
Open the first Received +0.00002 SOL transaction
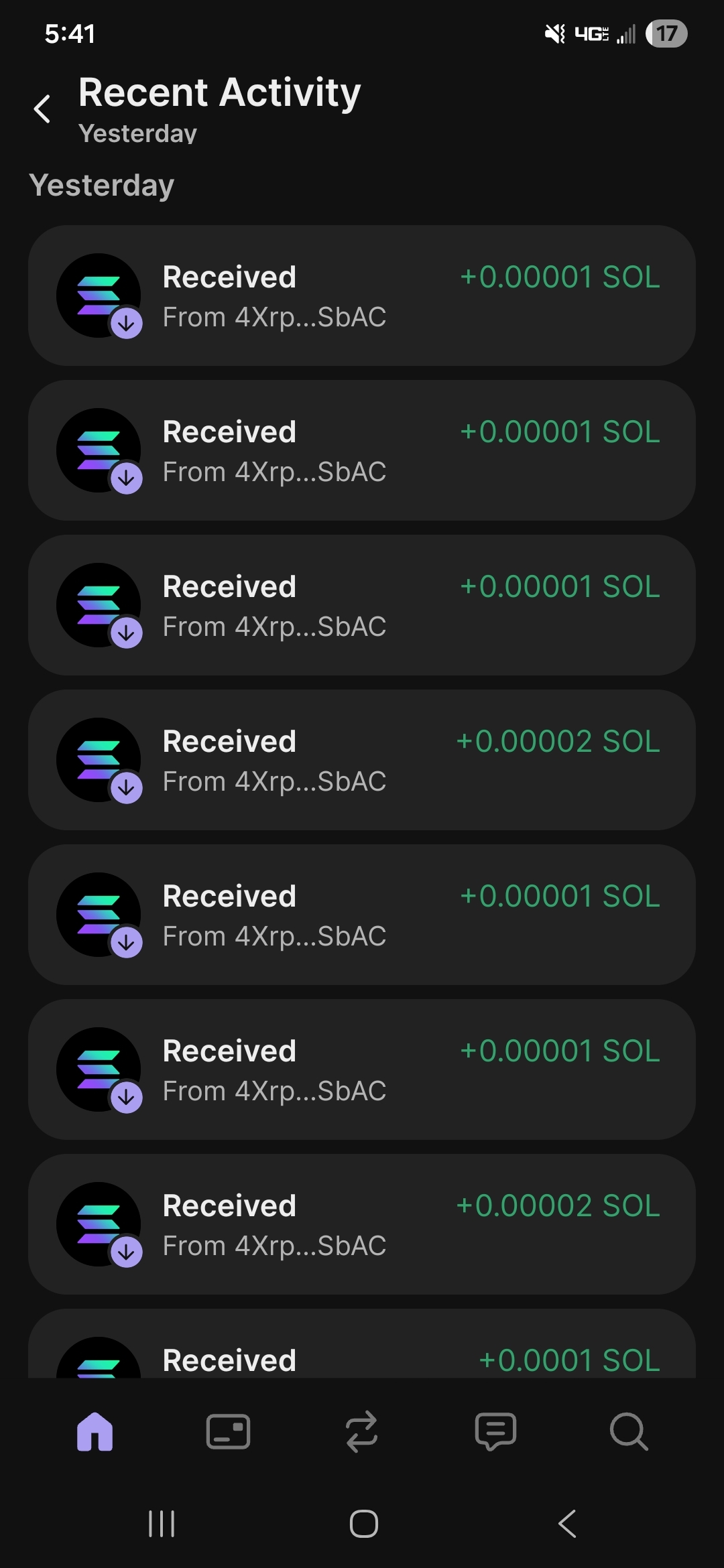(362, 760)
